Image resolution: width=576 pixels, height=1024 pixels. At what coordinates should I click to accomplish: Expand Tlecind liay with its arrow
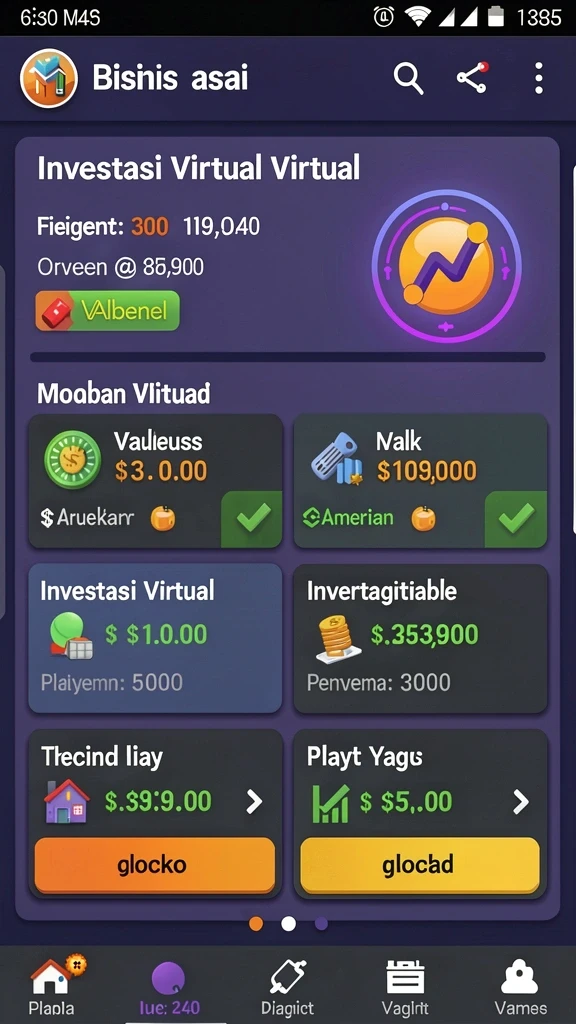(x=254, y=802)
